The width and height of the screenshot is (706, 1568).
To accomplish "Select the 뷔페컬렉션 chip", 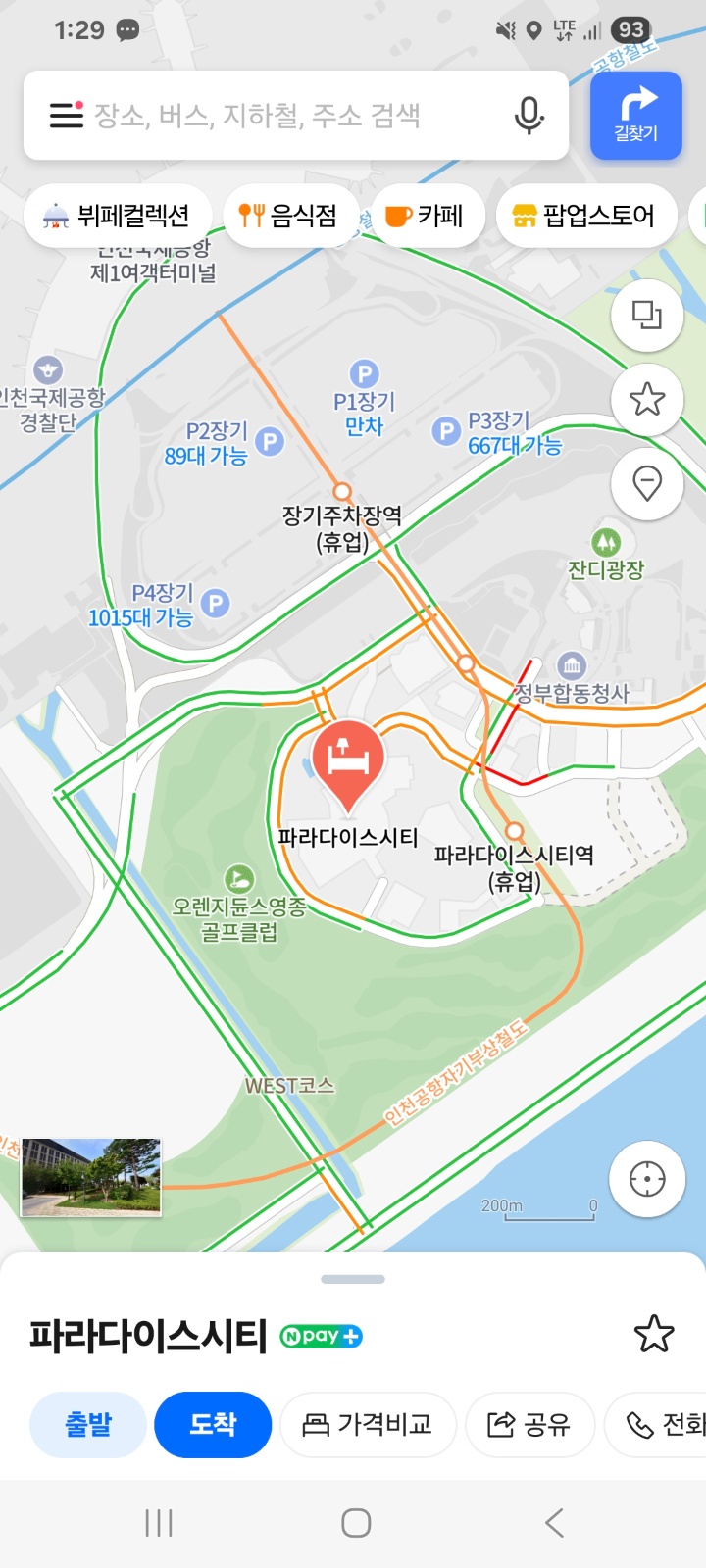I will pos(117,216).
